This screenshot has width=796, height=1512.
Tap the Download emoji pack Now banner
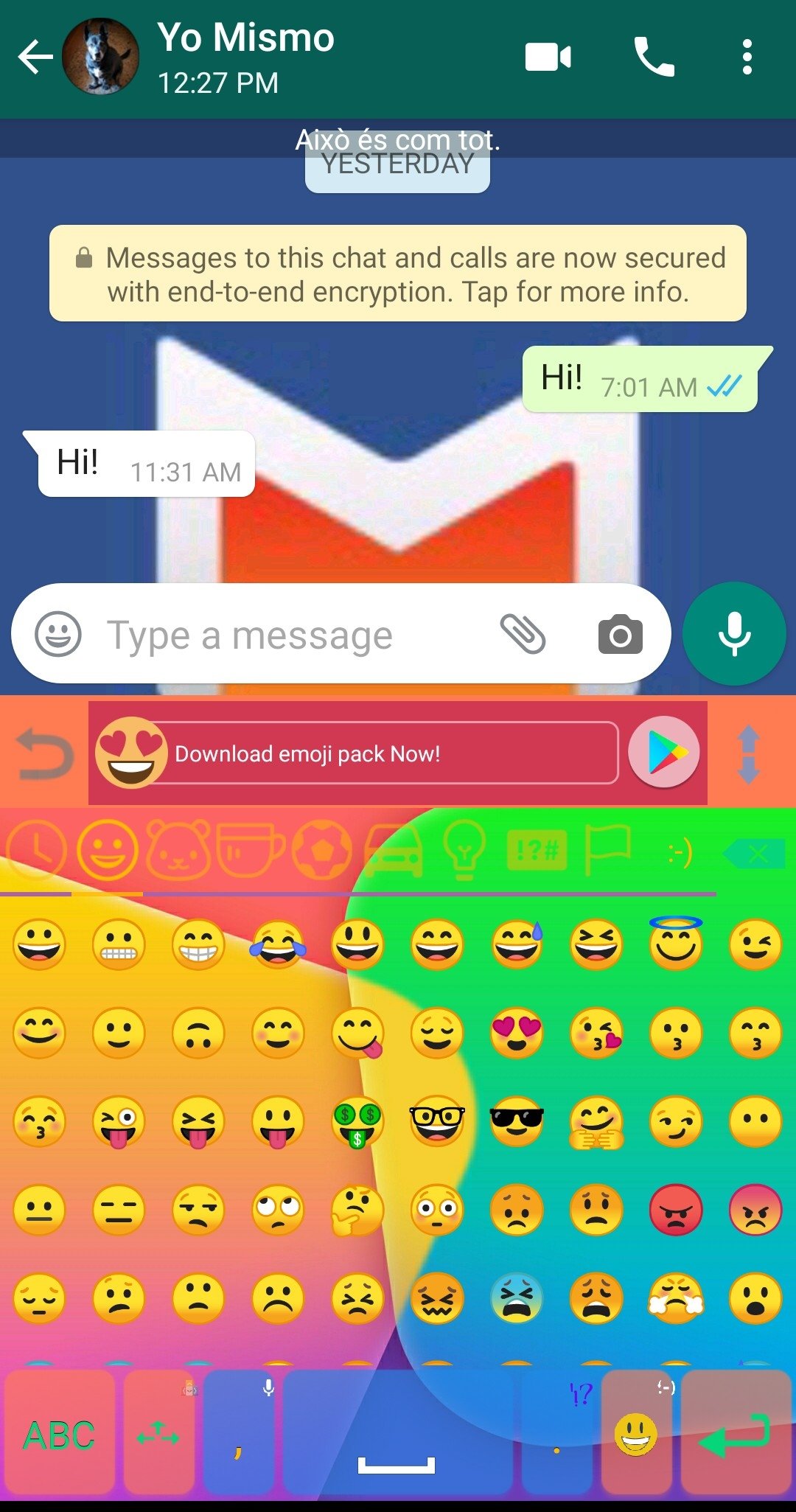(357, 753)
